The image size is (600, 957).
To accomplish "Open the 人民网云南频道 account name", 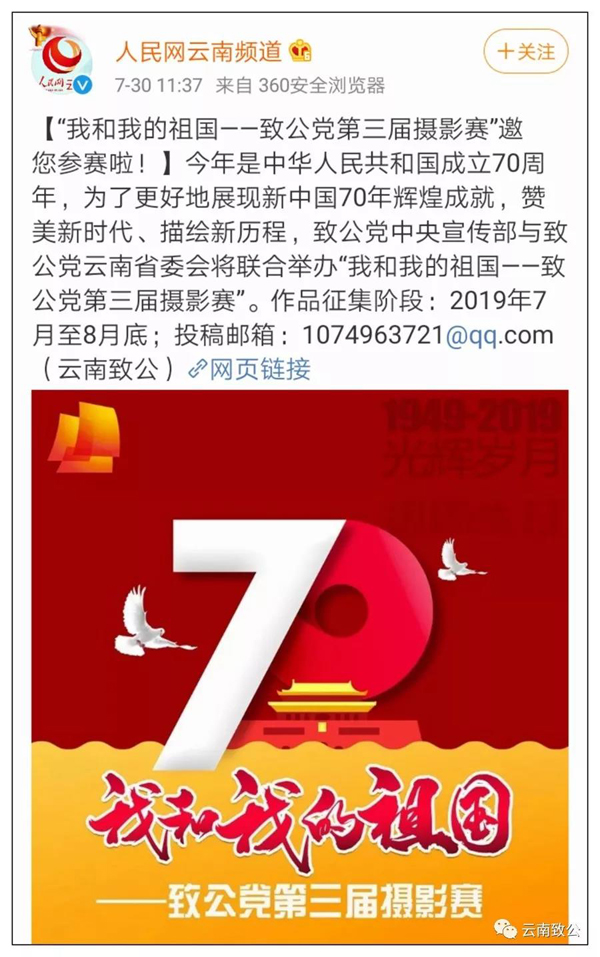I will (x=199, y=49).
